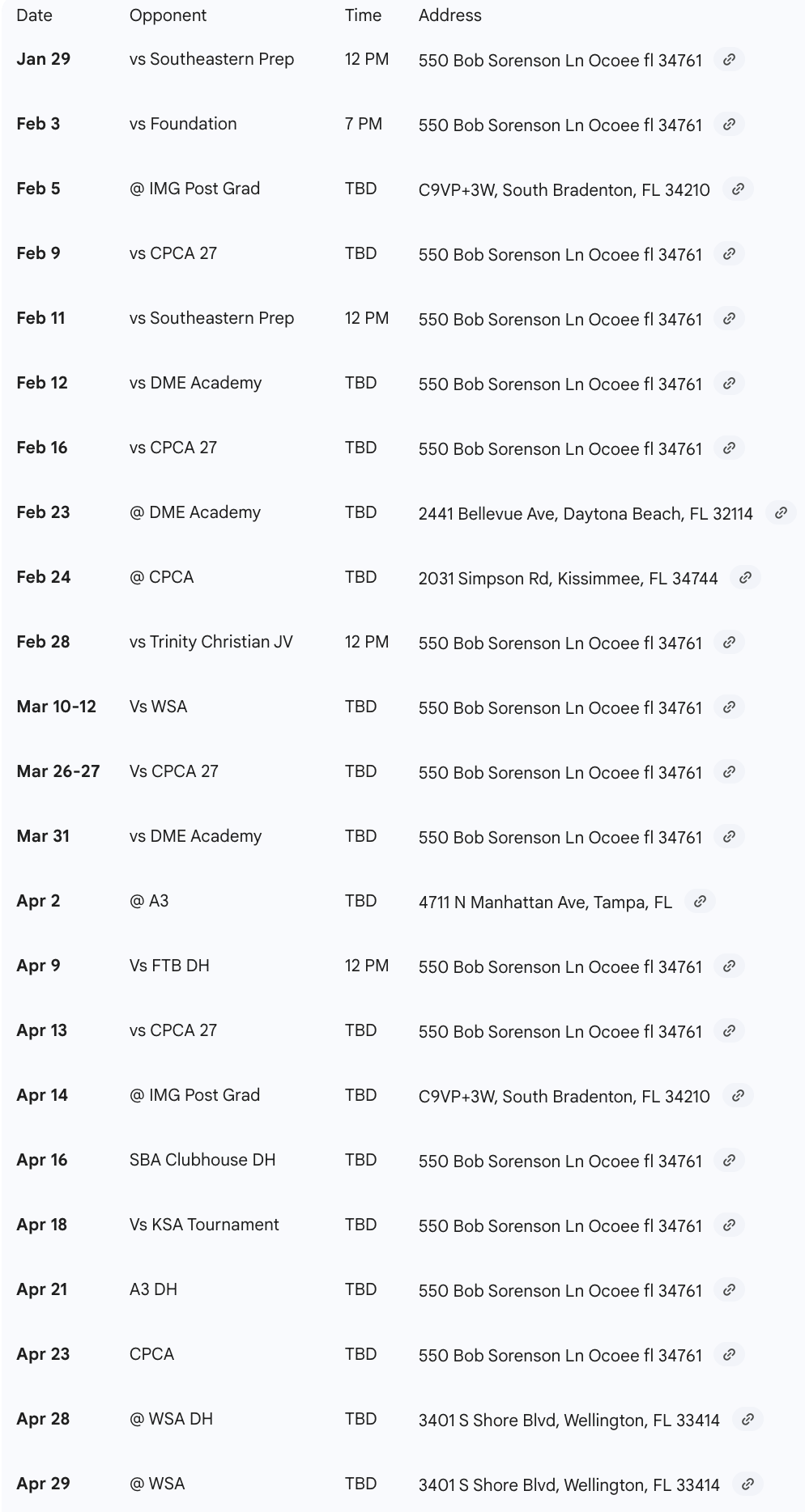The height and width of the screenshot is (1512, 805).
Task: Open the address link for the Feb 24 CPCA game
Action: click(x=745, y=577)
